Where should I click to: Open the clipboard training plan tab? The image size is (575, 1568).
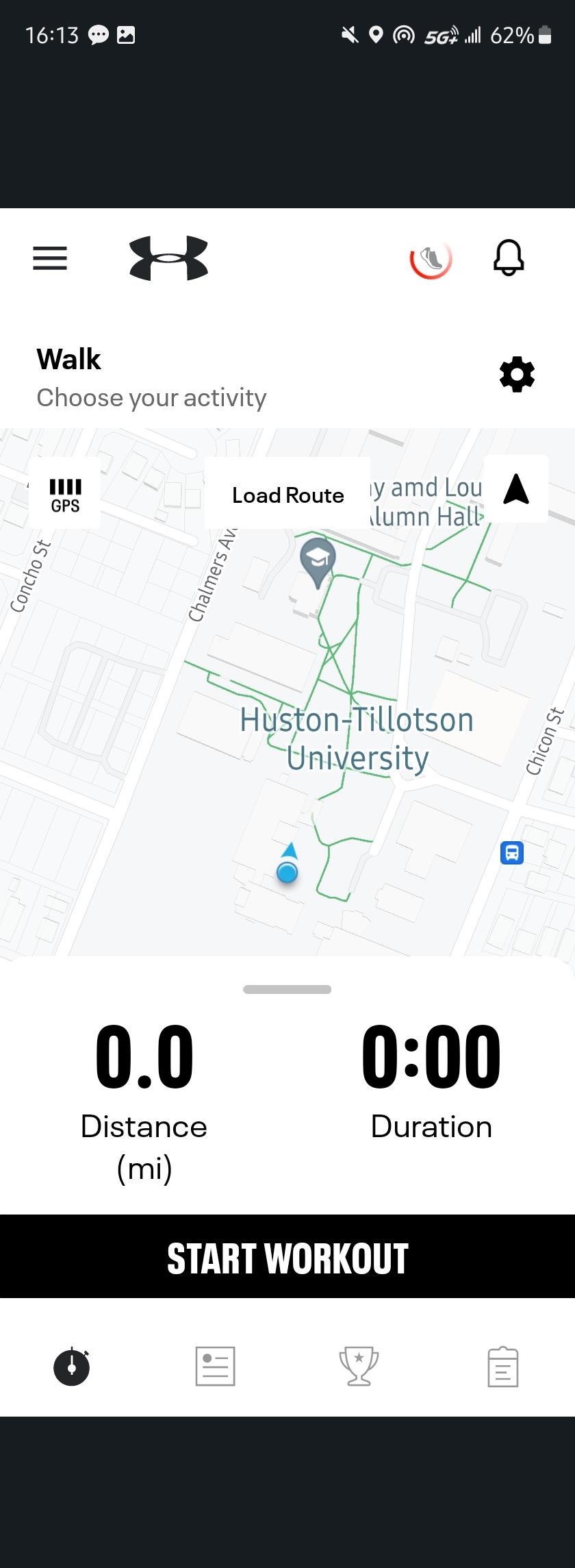502,1366
